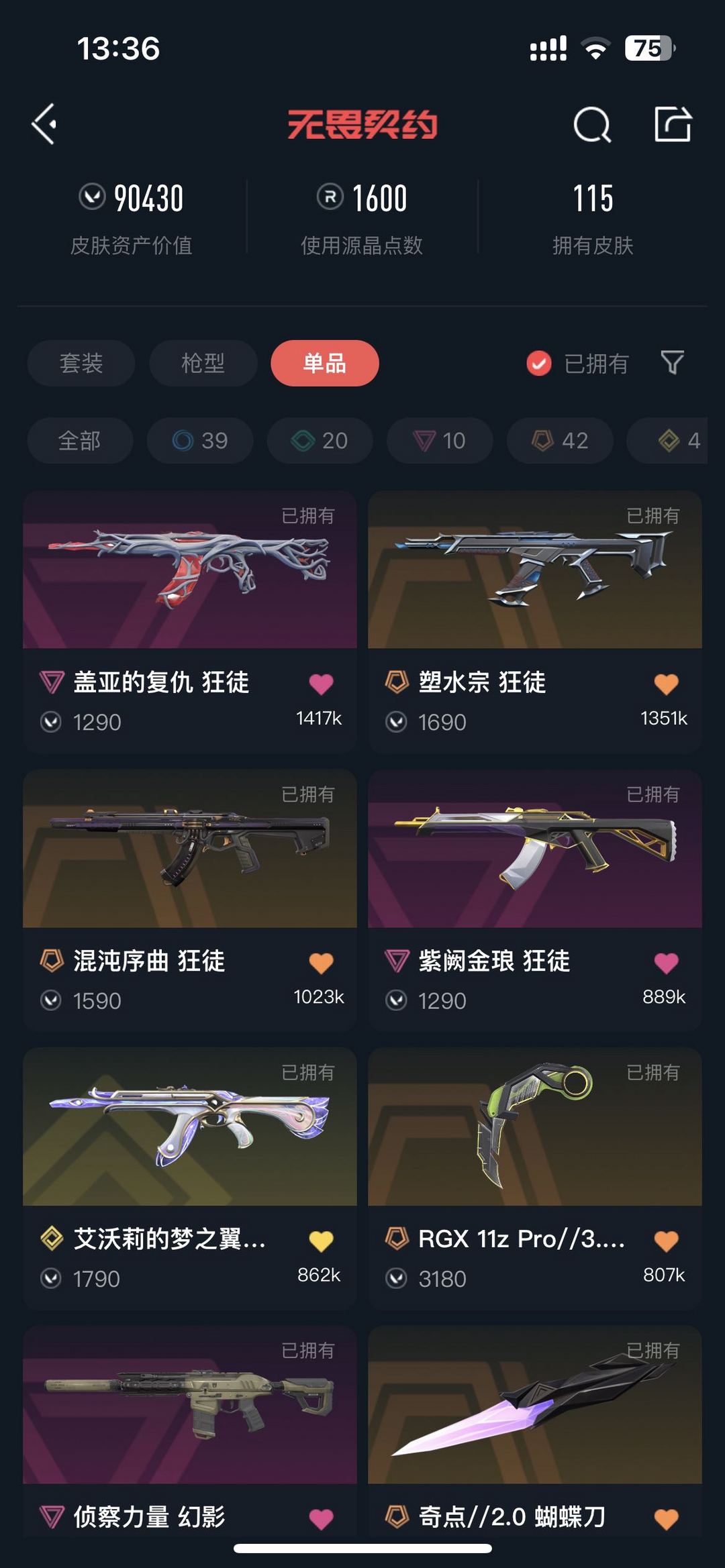Open the 盖亚的复仇 狂徒 skin card
The height and width of the screenshot is (1568, 725).
[x=190, y=621]
